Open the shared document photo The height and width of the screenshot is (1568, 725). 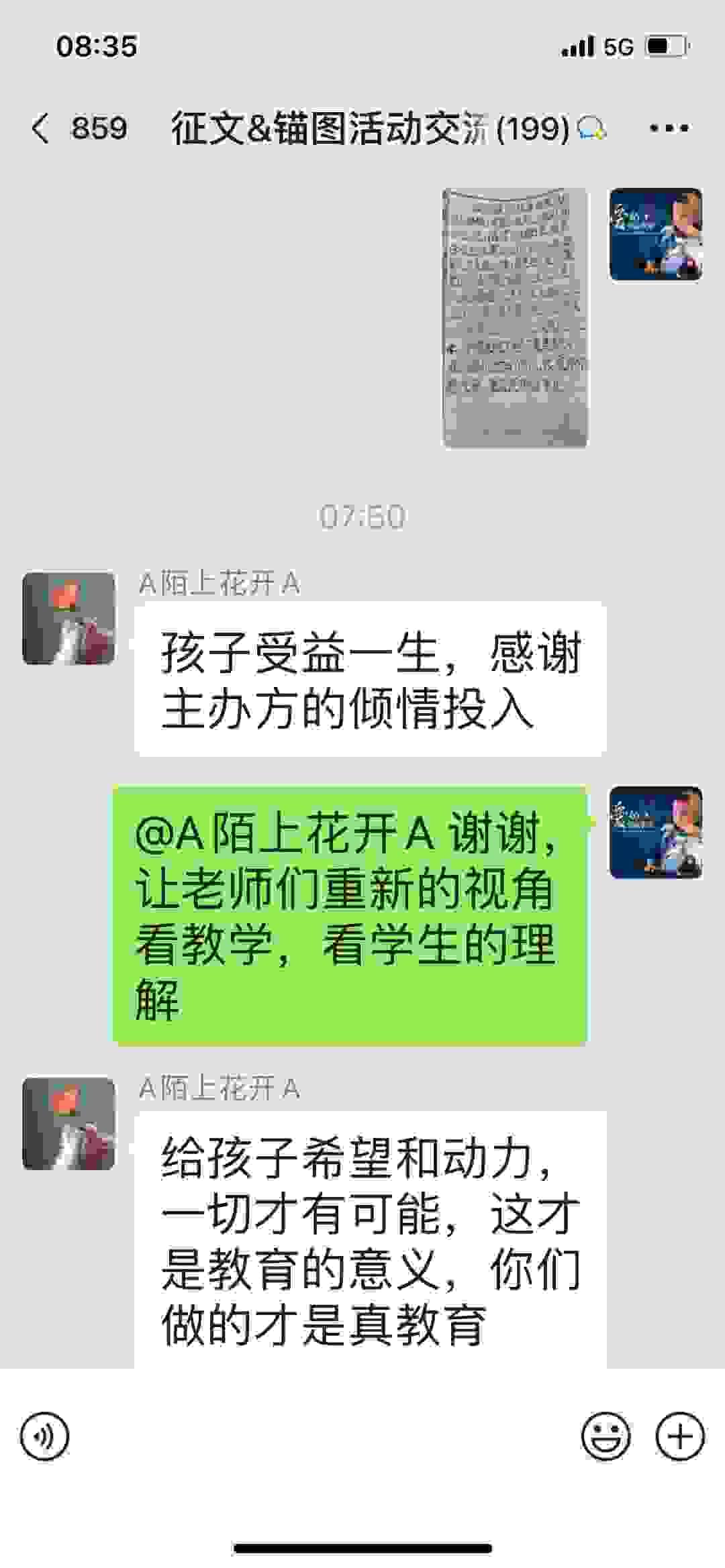coord(515,318)
